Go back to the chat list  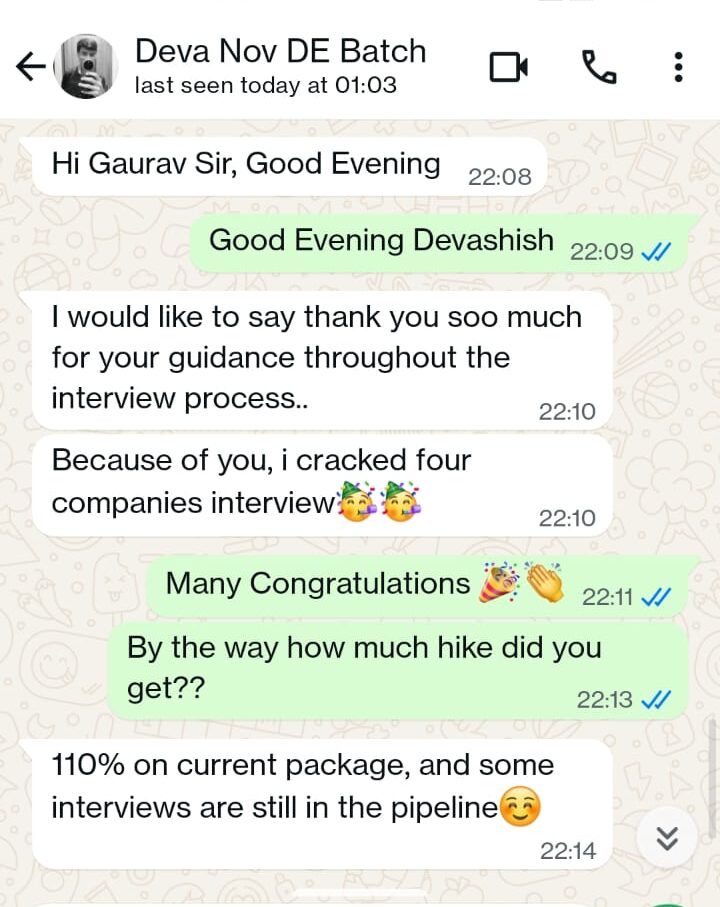coord(30,67)
